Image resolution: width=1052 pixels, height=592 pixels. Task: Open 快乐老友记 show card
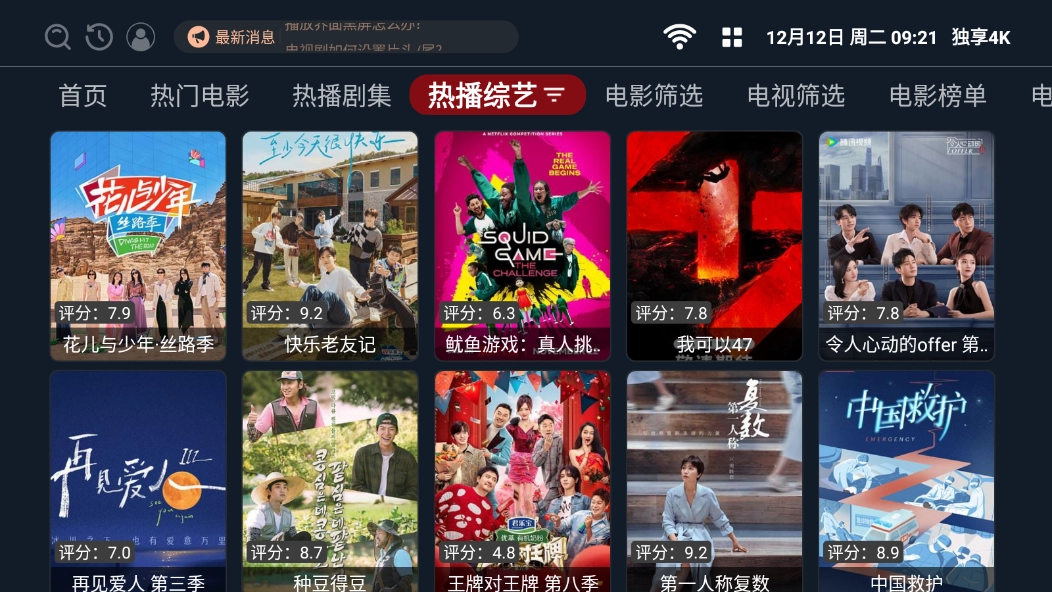pyautogui.click(x=330, y=245)
